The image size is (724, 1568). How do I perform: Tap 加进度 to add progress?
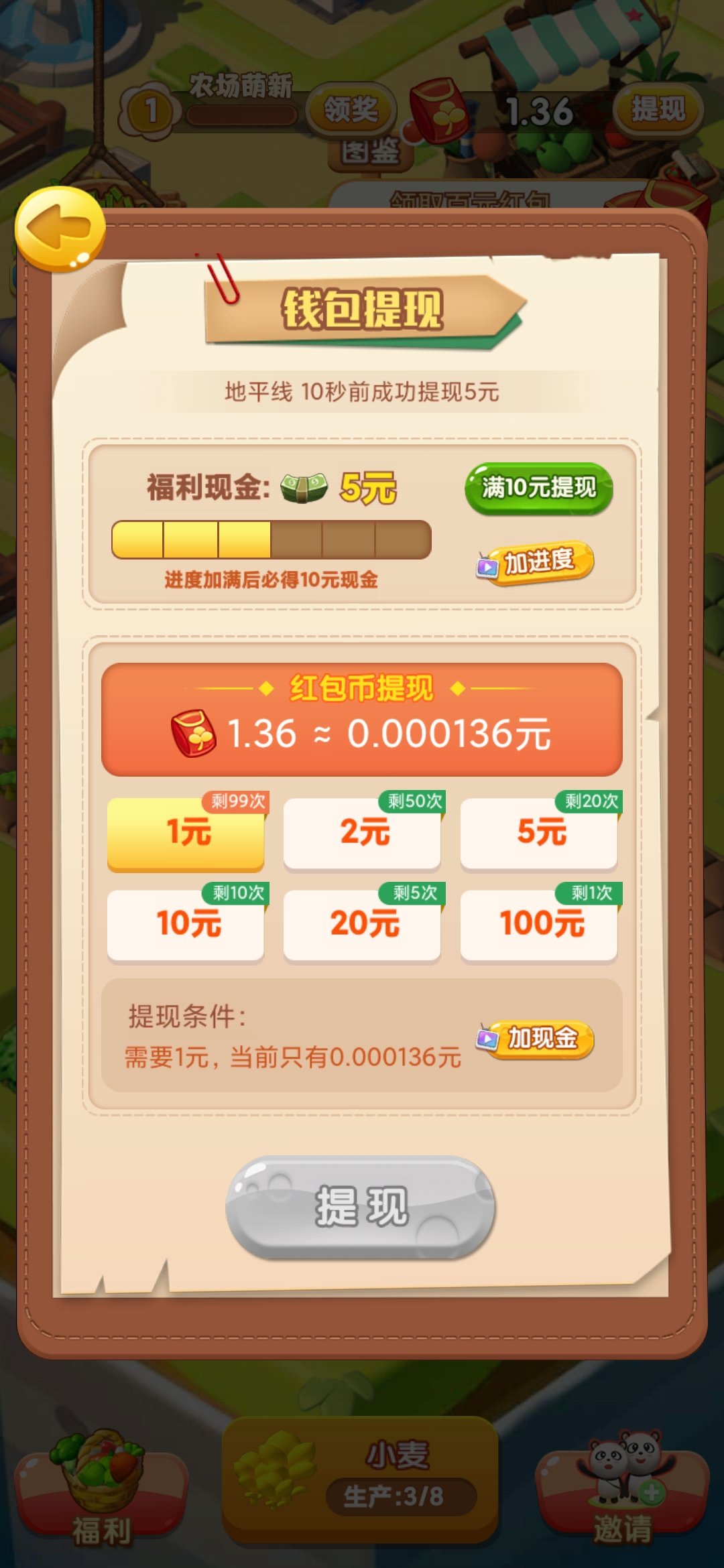[x=536, y=562]
